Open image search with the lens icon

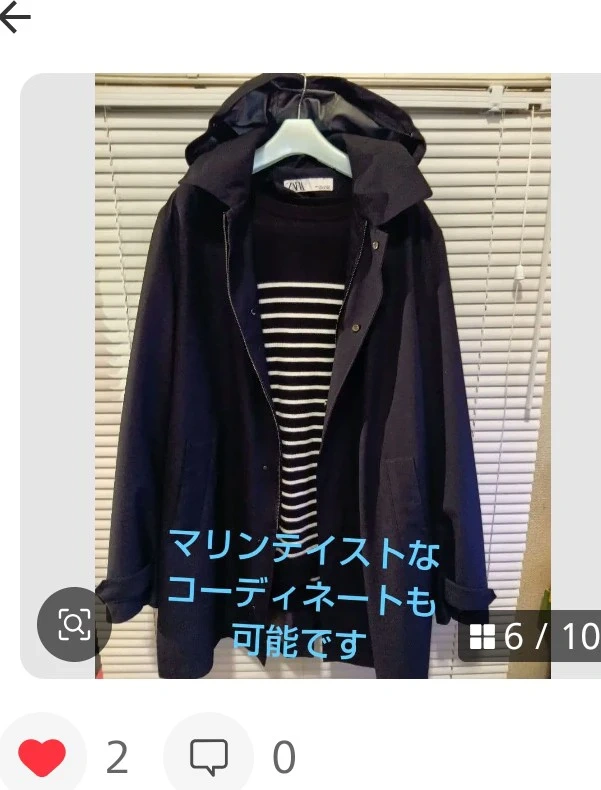75,625
